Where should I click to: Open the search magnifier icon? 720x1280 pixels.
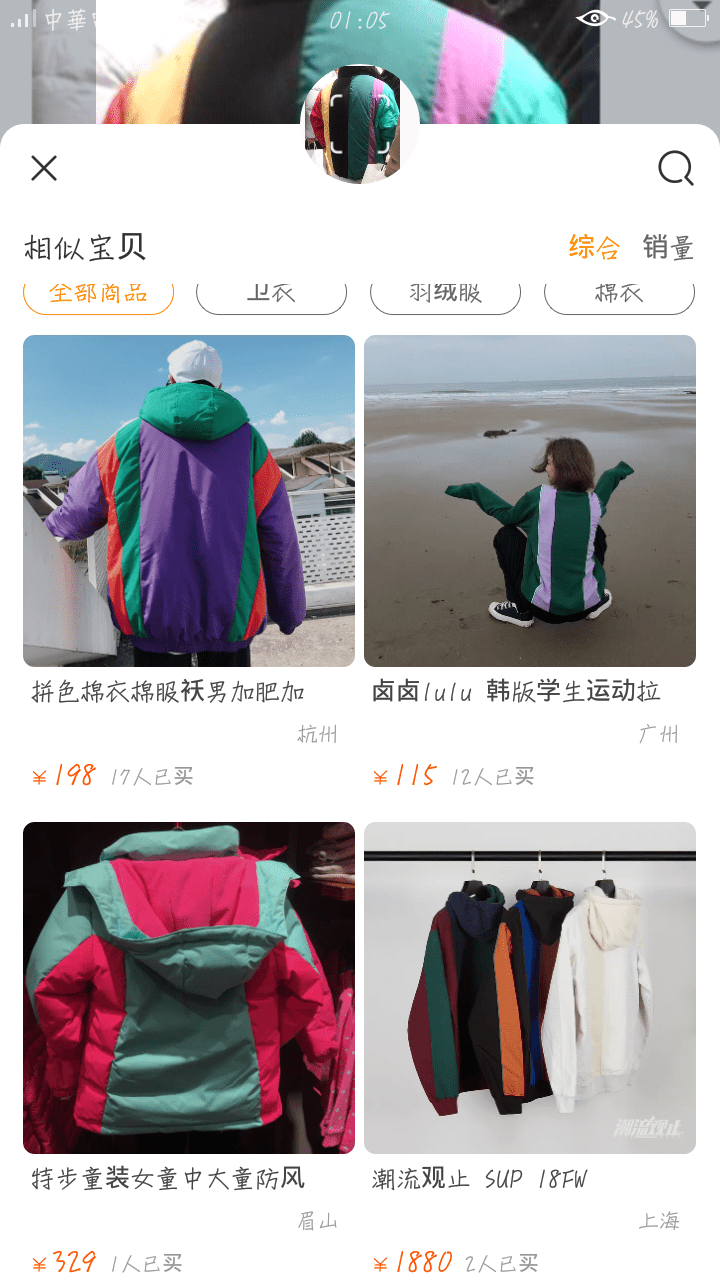pyautogui.click(x=676, y=168)
